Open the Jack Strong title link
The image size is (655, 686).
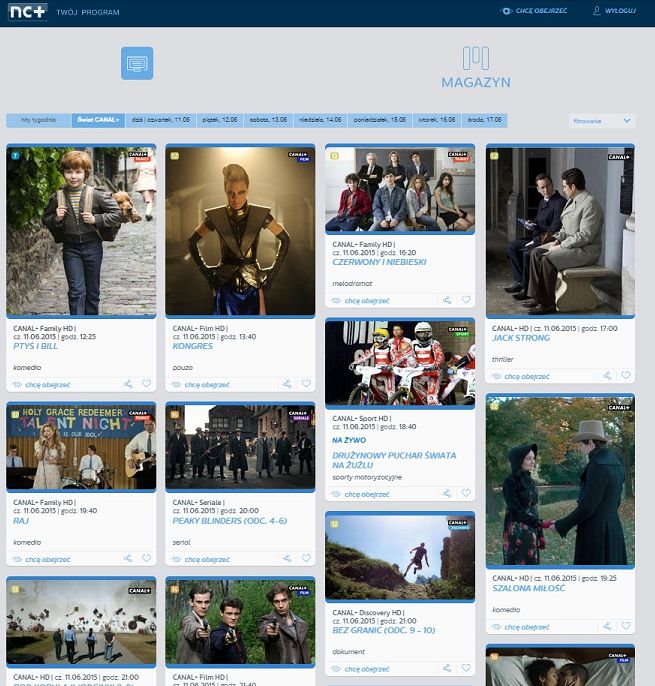[x=521, y=338]
